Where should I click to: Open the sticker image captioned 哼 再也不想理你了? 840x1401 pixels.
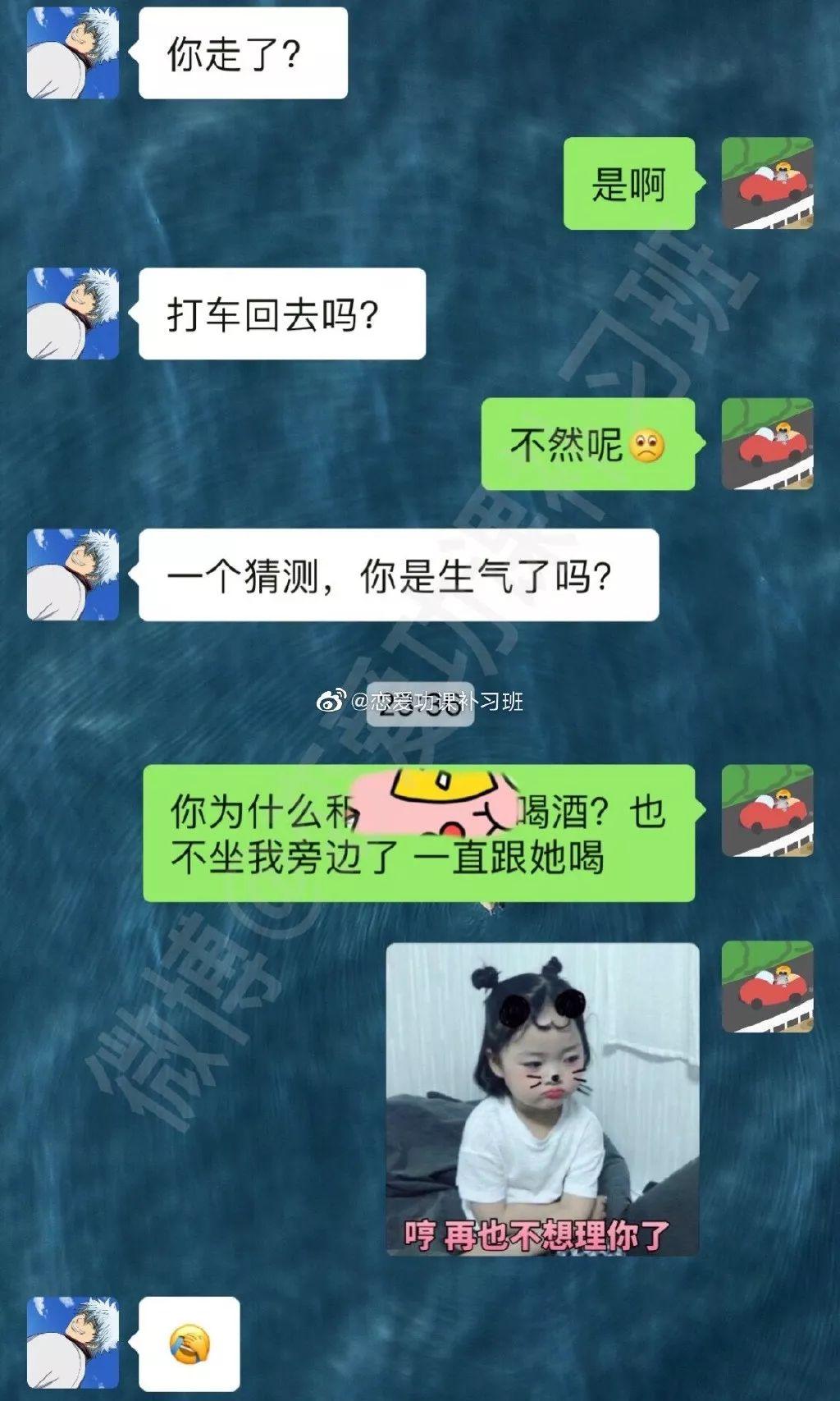542,1099
